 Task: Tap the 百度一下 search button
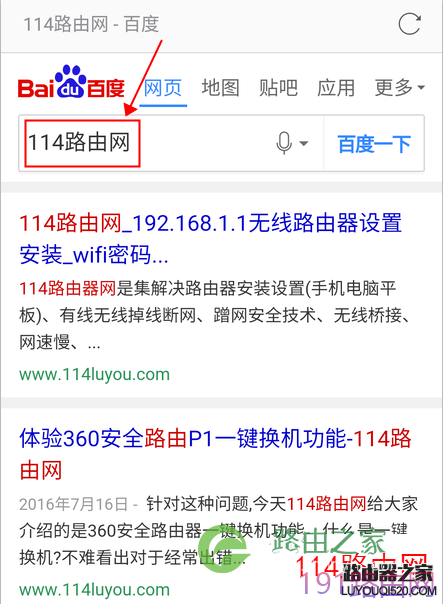click(x=374, y=144)
